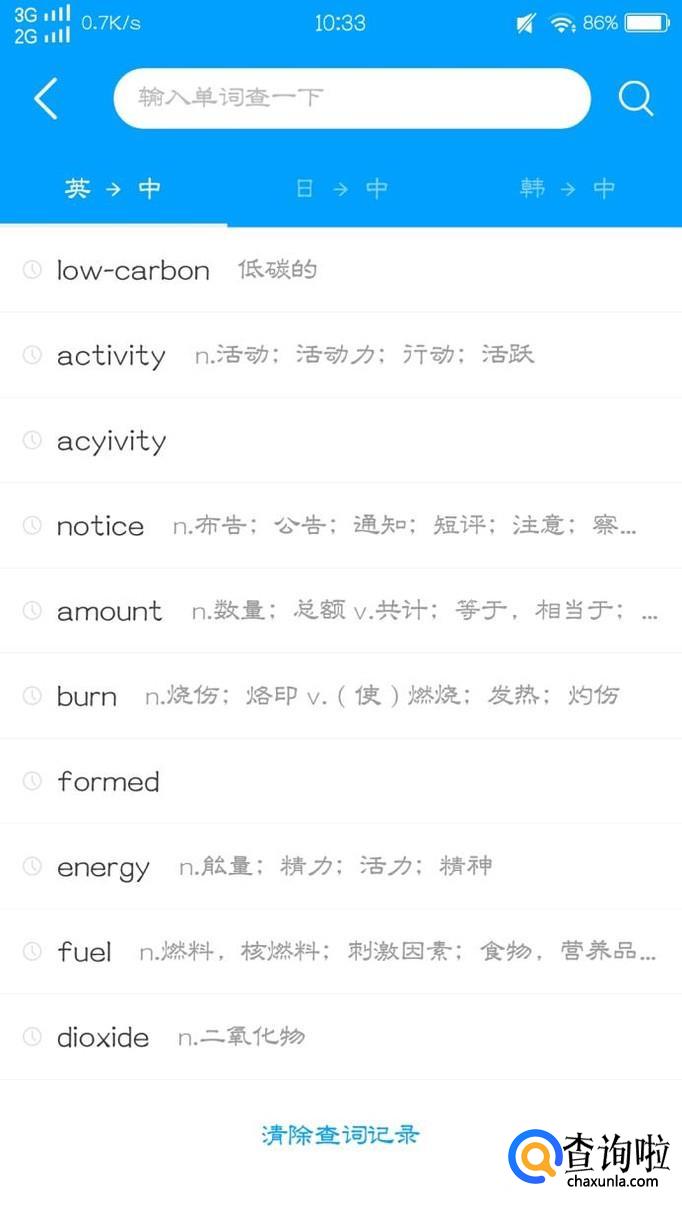Screen dimensions: 682x1212
Task: Select the 英→中 tab
Action: tap(113, 188)
